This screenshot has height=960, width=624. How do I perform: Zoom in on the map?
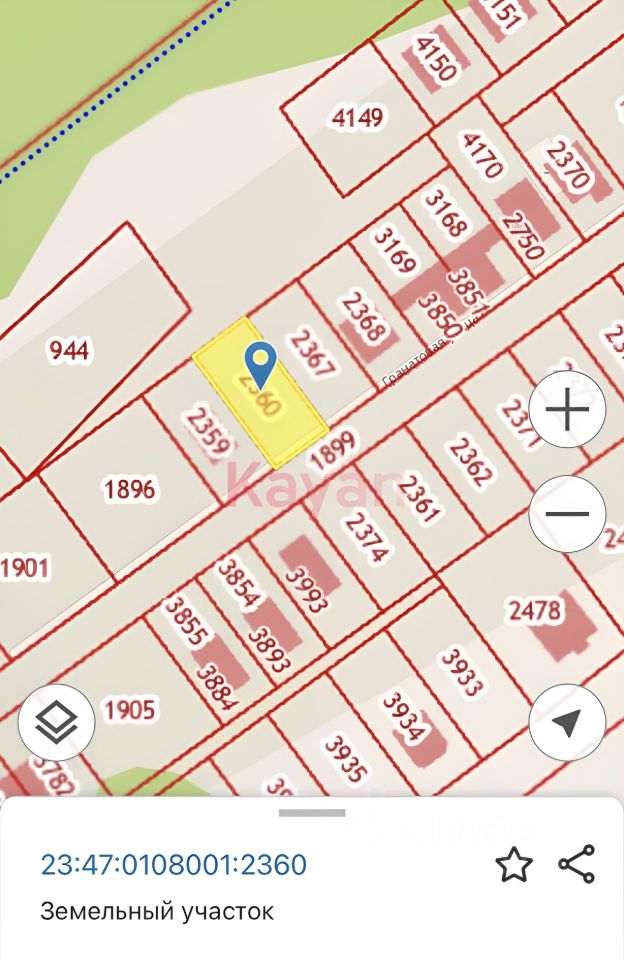[x=567, y=410]
